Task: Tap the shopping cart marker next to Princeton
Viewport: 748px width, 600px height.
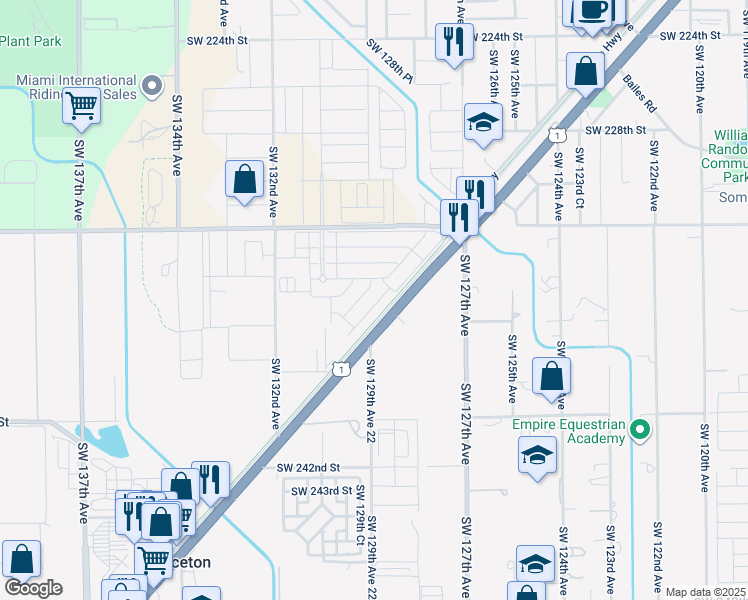Action: 154,563
